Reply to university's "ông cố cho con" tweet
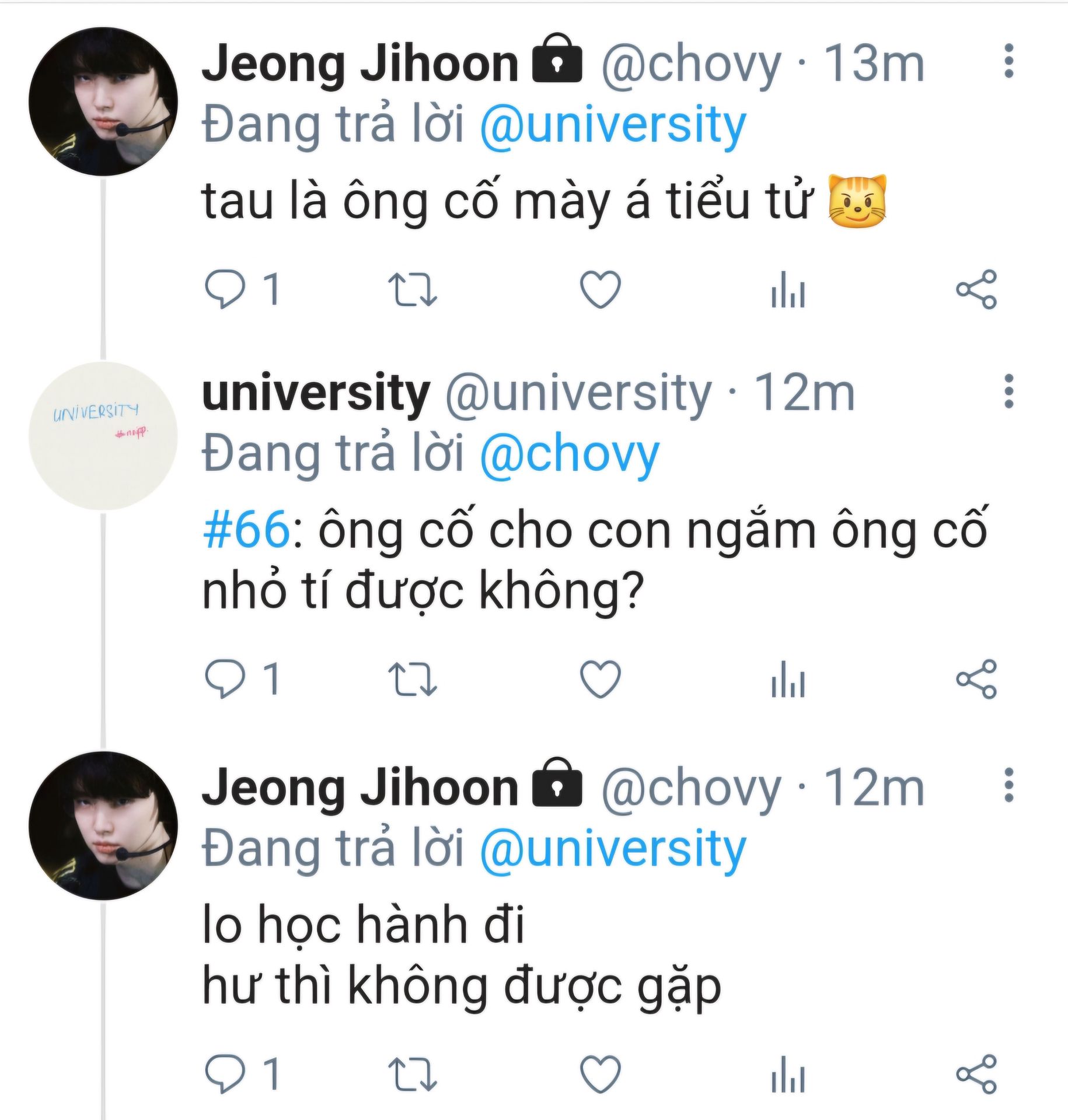This screenshot has height=1120, width=1068. [x=225, y=679]
